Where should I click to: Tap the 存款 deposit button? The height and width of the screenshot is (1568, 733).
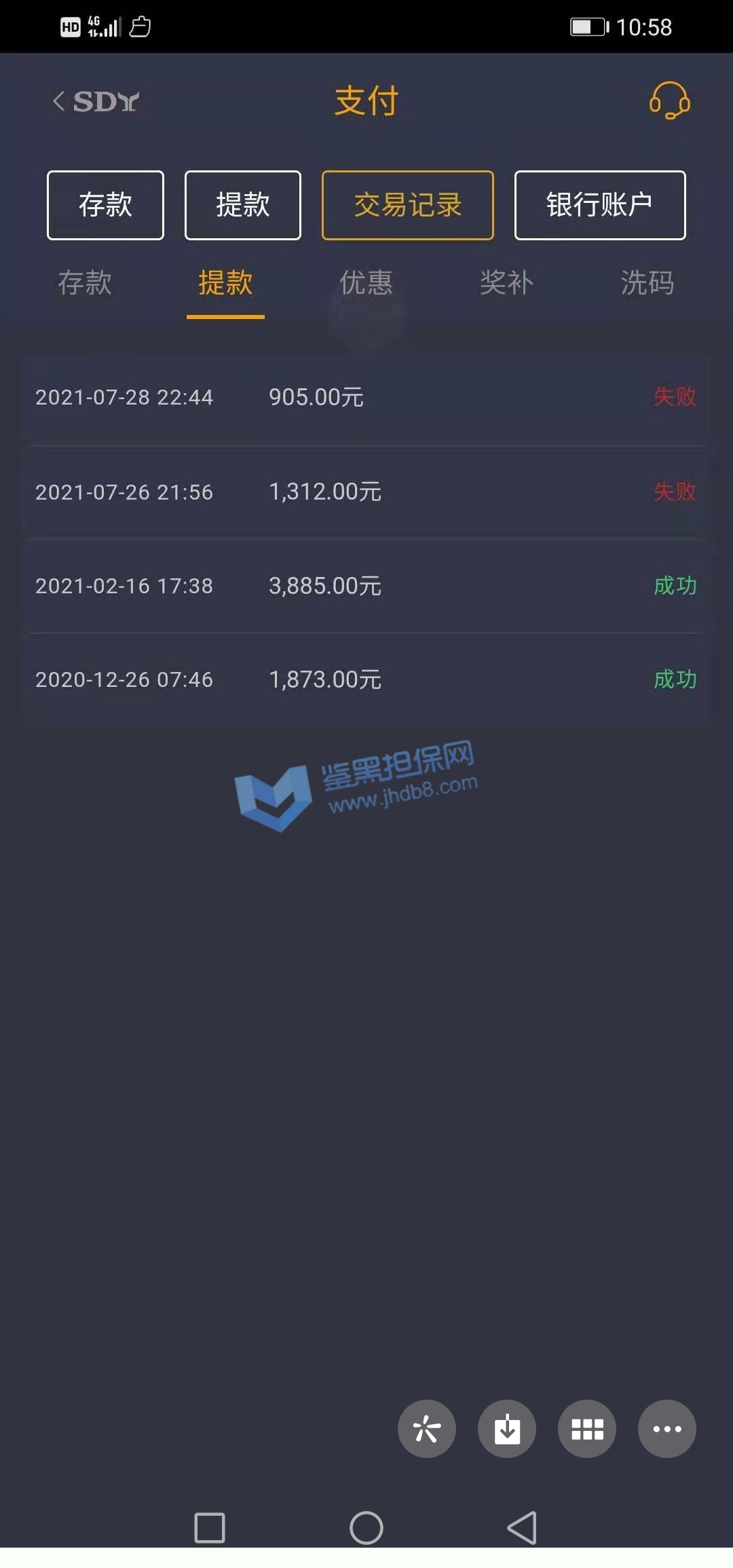105,205
